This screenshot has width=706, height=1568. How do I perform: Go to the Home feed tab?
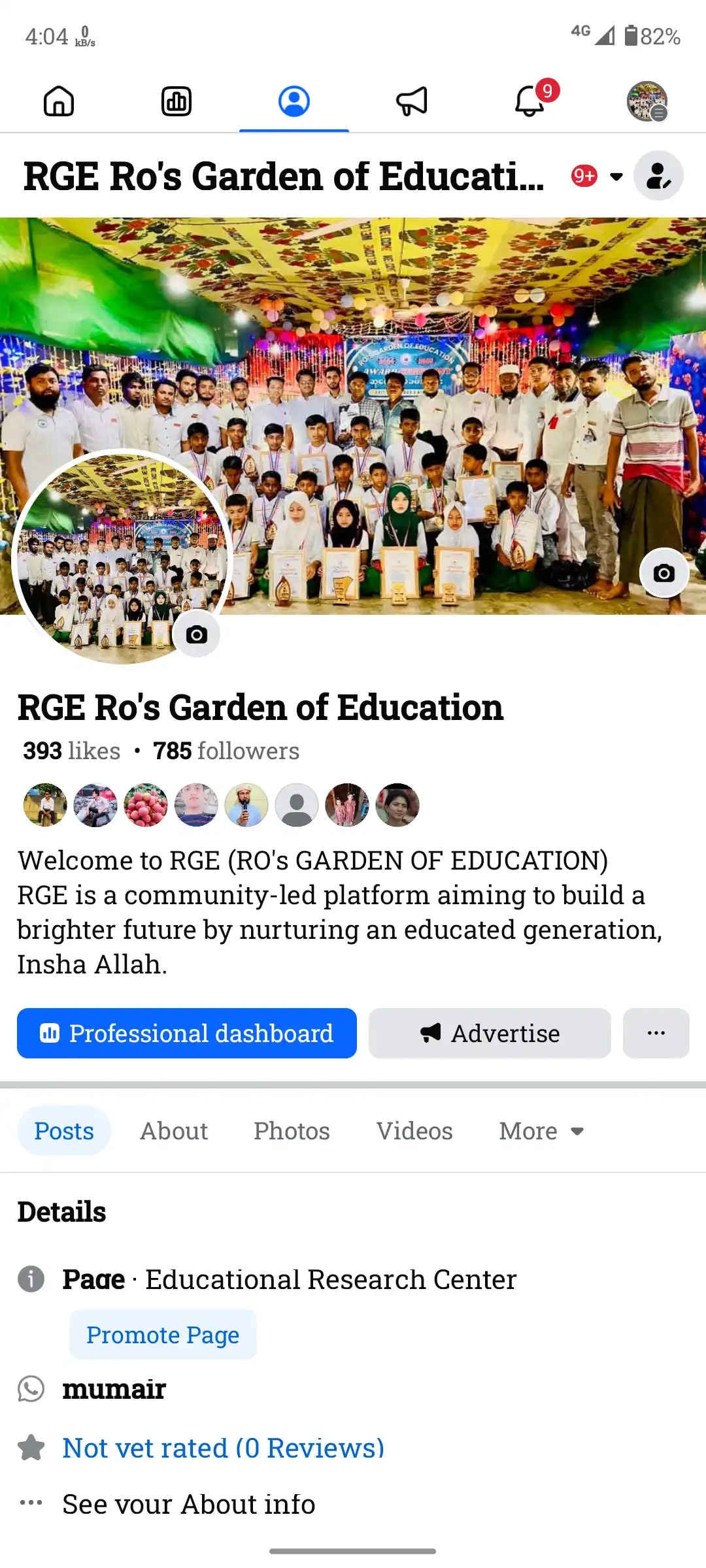(59, 102)
